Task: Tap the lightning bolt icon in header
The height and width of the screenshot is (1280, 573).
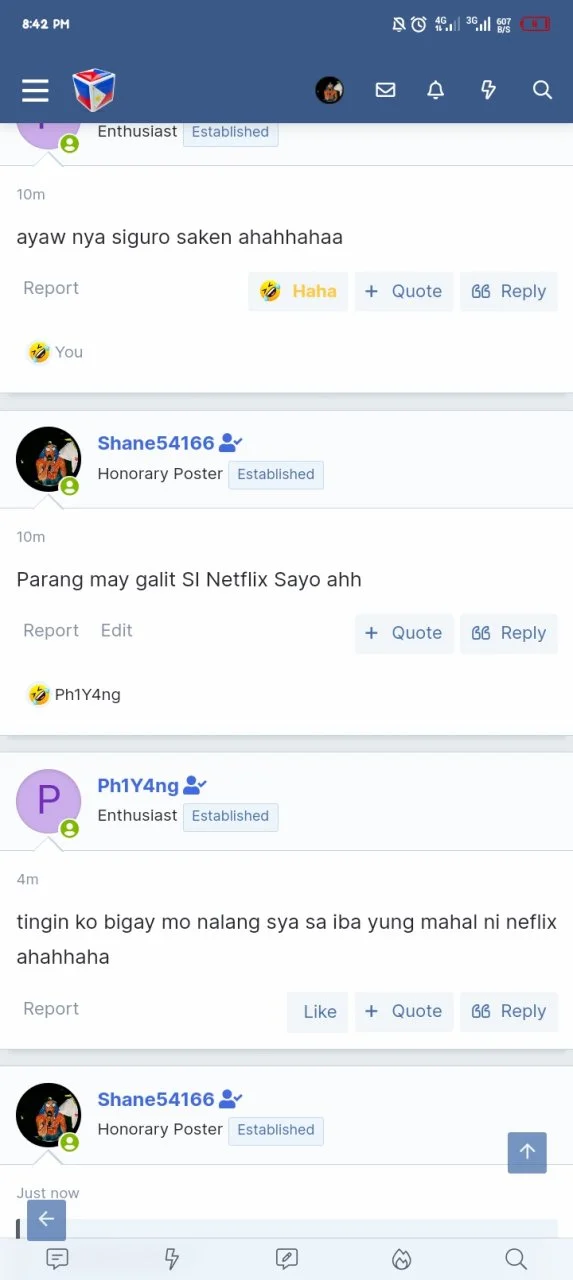Action: (x=488, y=90)
